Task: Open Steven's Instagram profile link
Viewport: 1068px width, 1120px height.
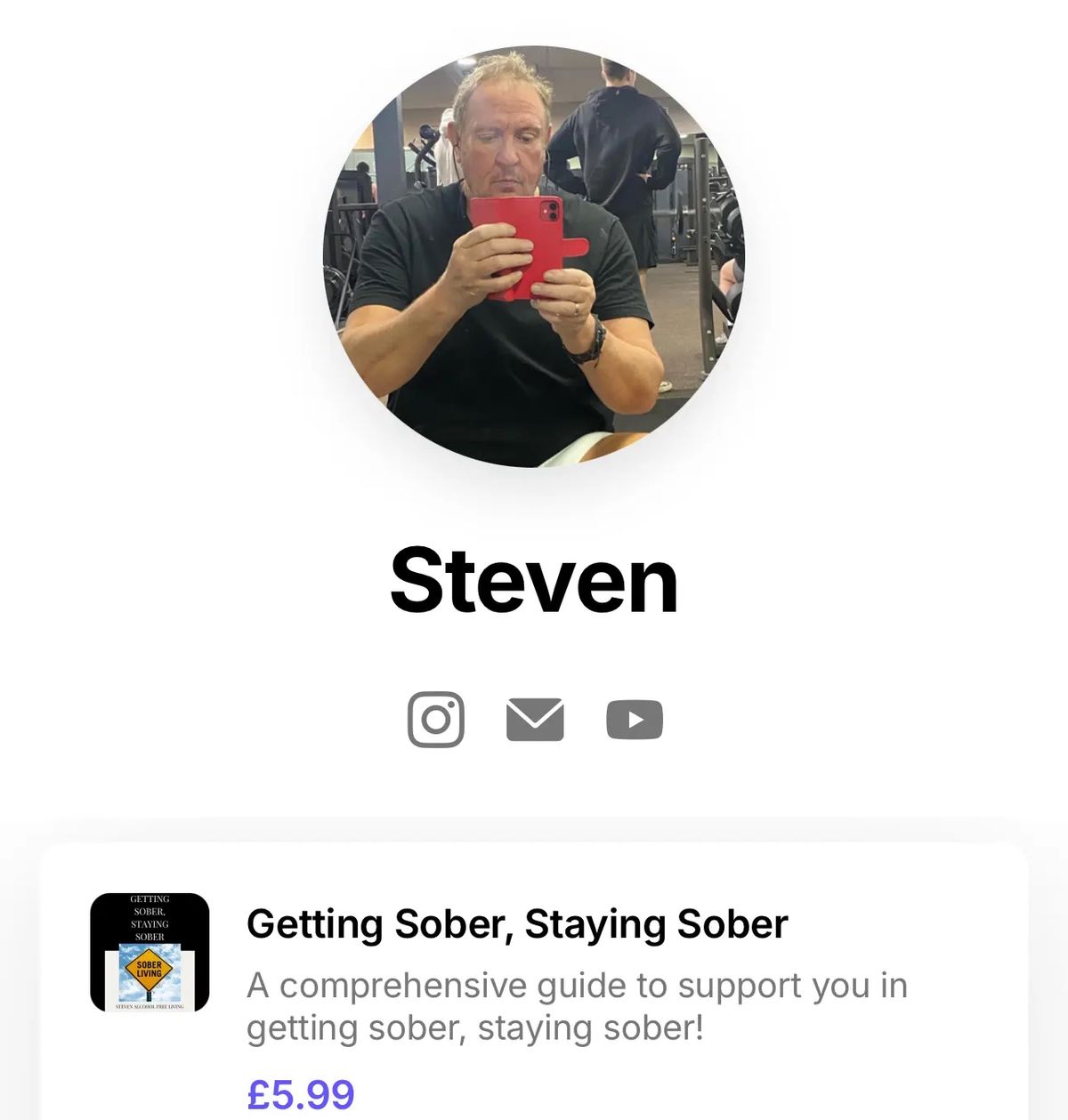Action: tap(436, 720)
